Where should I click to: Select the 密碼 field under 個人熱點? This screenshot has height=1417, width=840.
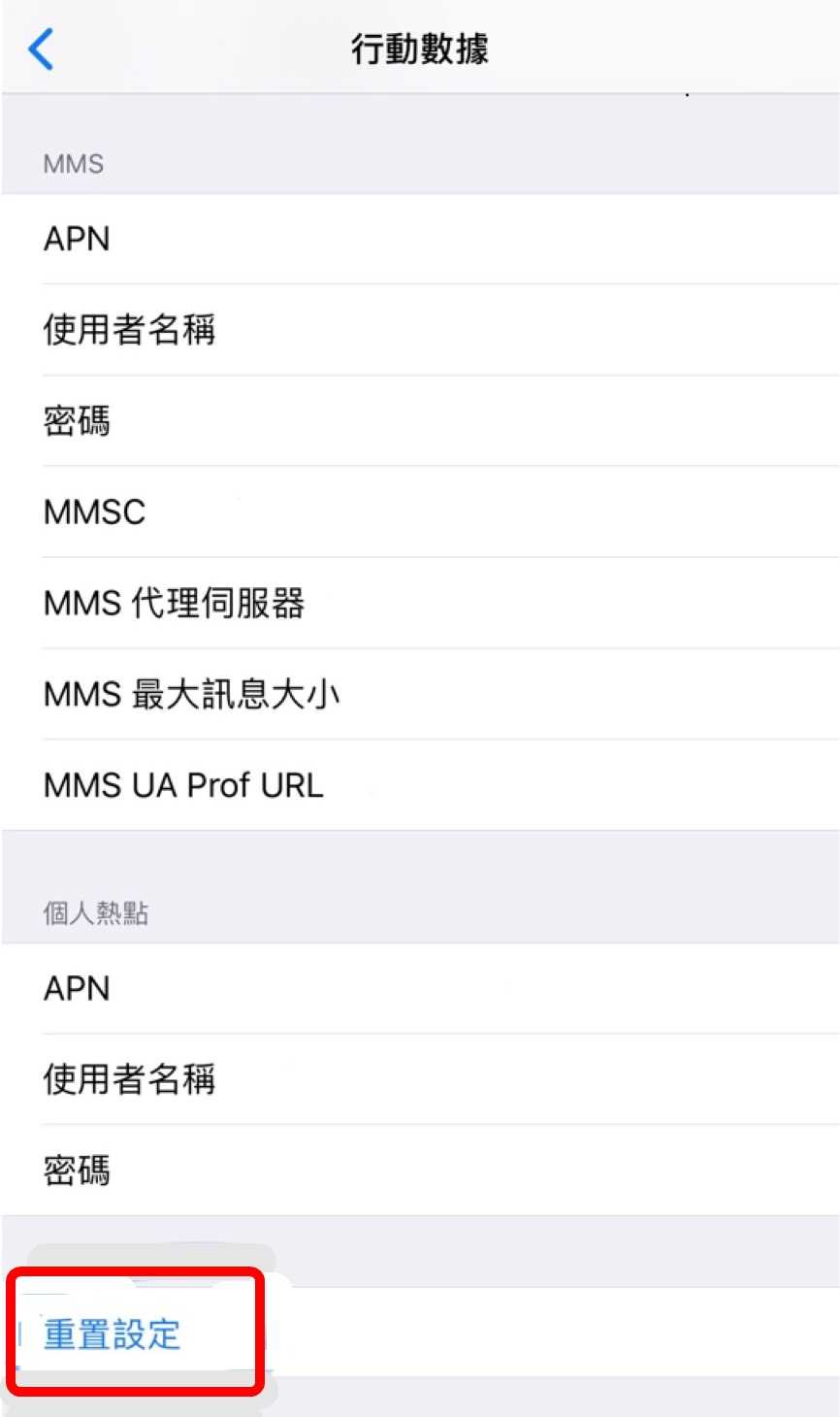coord(420,1170)
